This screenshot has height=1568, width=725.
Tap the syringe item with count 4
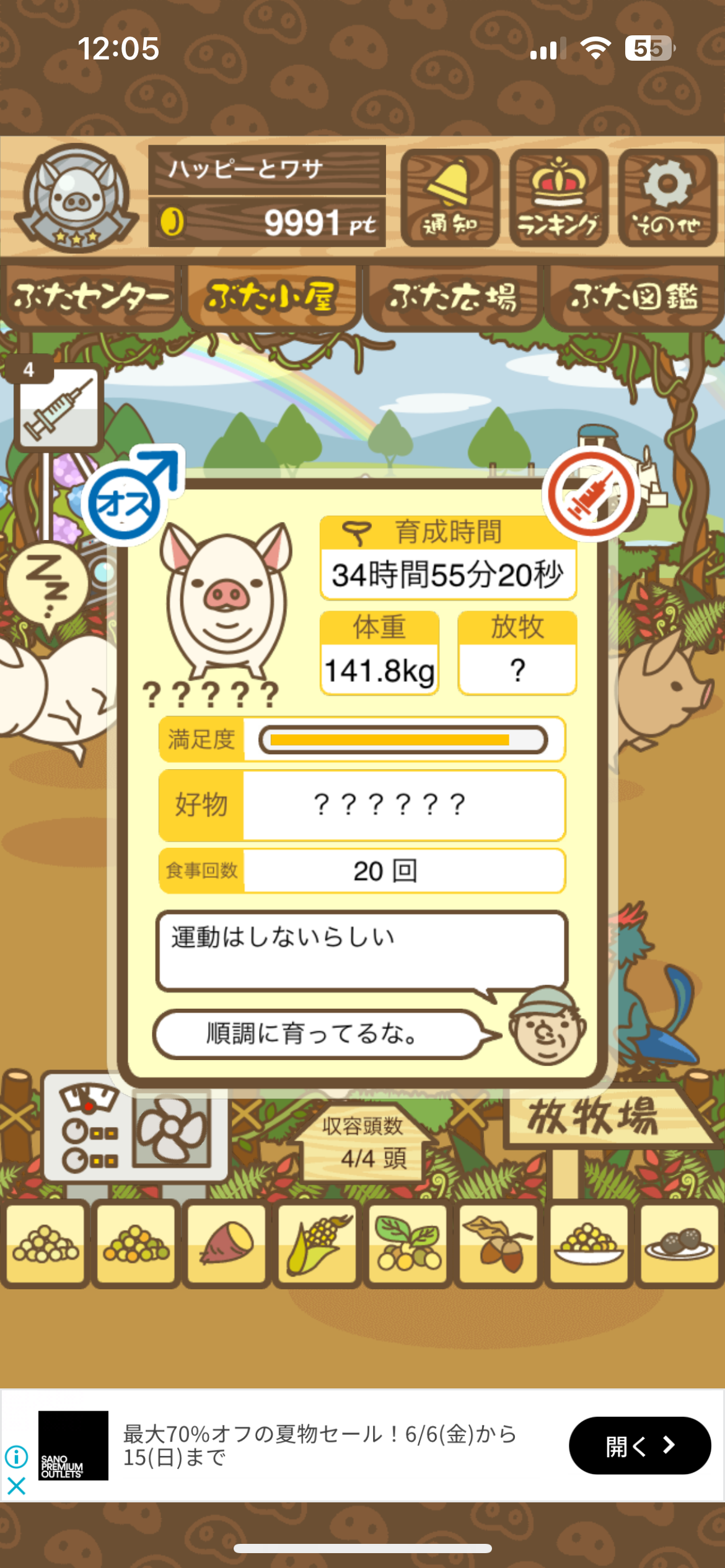coord(58,406)
